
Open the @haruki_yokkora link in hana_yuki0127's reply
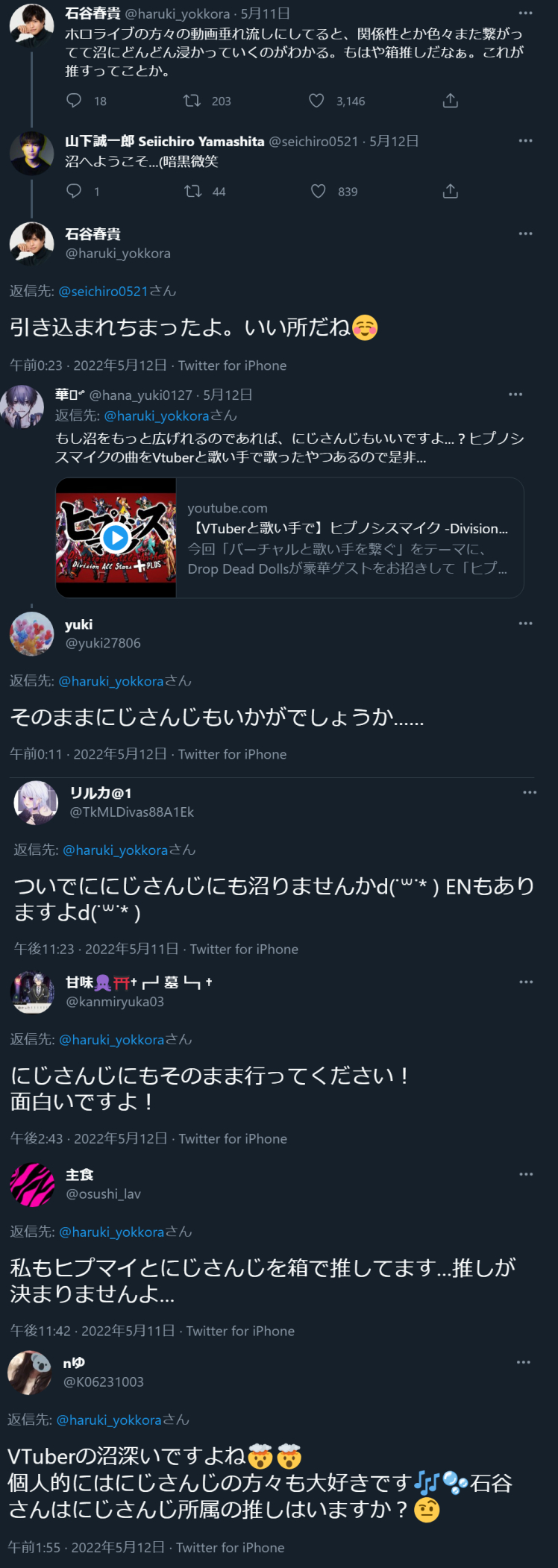[157, 415]
